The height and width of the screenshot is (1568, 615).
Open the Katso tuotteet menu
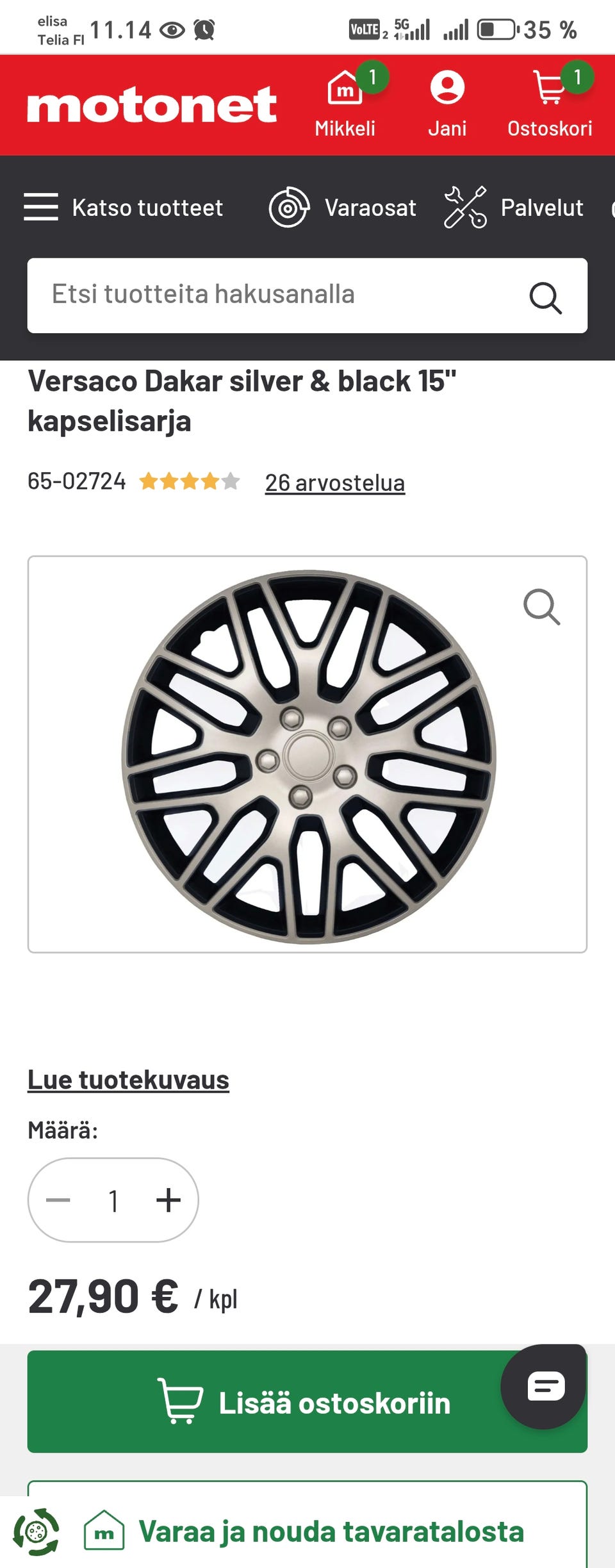click(x=124, y=208)
